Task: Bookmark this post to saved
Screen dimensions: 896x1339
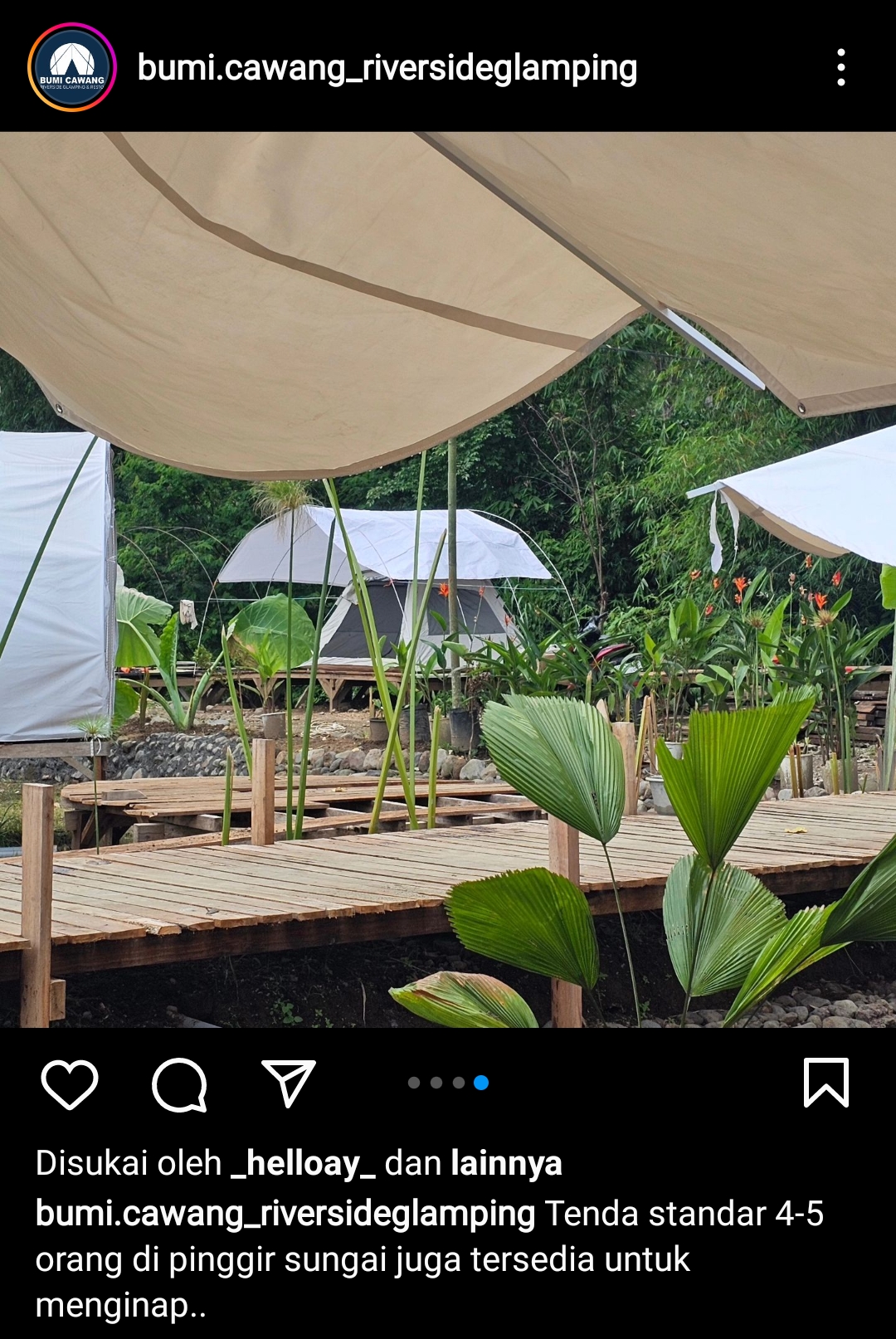Action: pyautogui.click(x=826, y=1083)
